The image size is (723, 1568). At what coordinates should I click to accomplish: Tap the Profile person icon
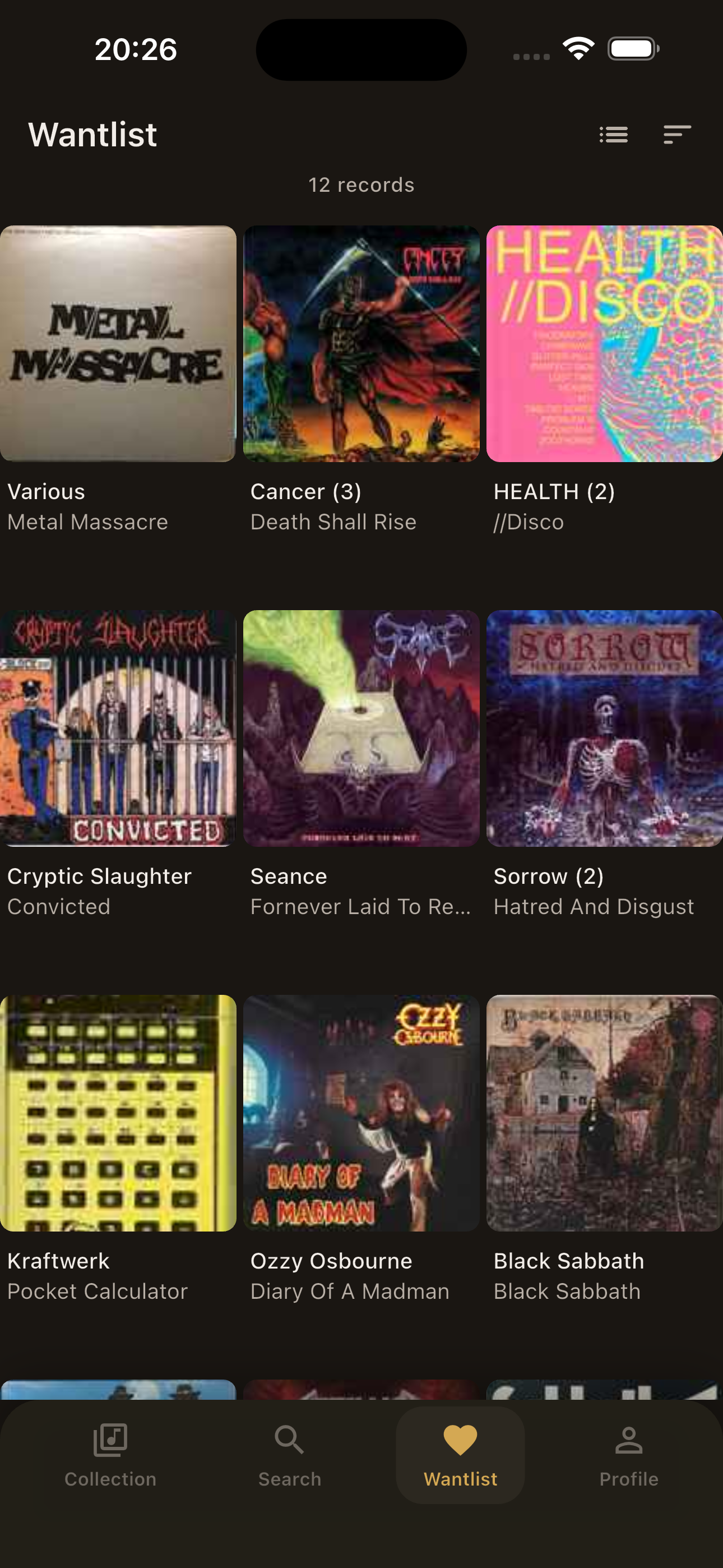coord(629,1439)
